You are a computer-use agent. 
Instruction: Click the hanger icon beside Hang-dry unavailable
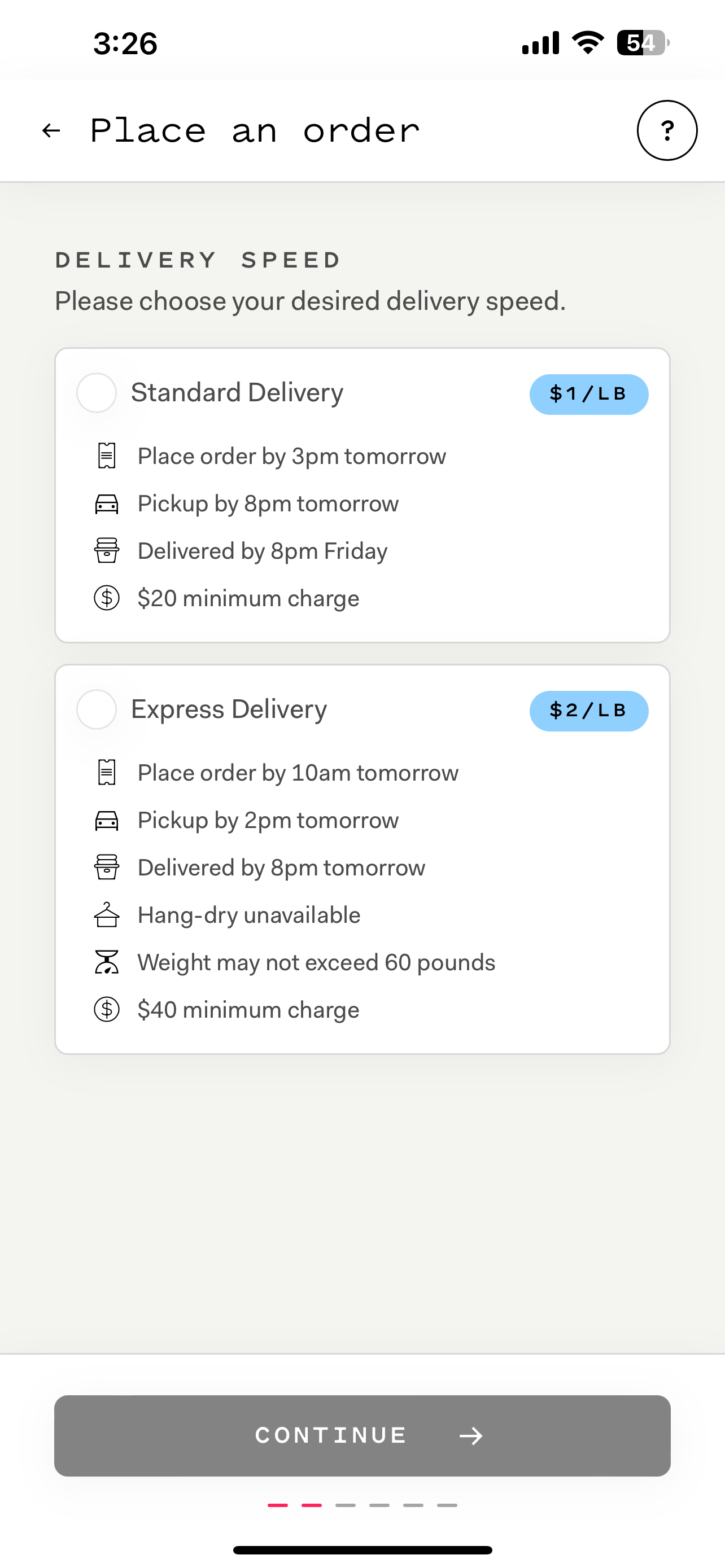107,914
